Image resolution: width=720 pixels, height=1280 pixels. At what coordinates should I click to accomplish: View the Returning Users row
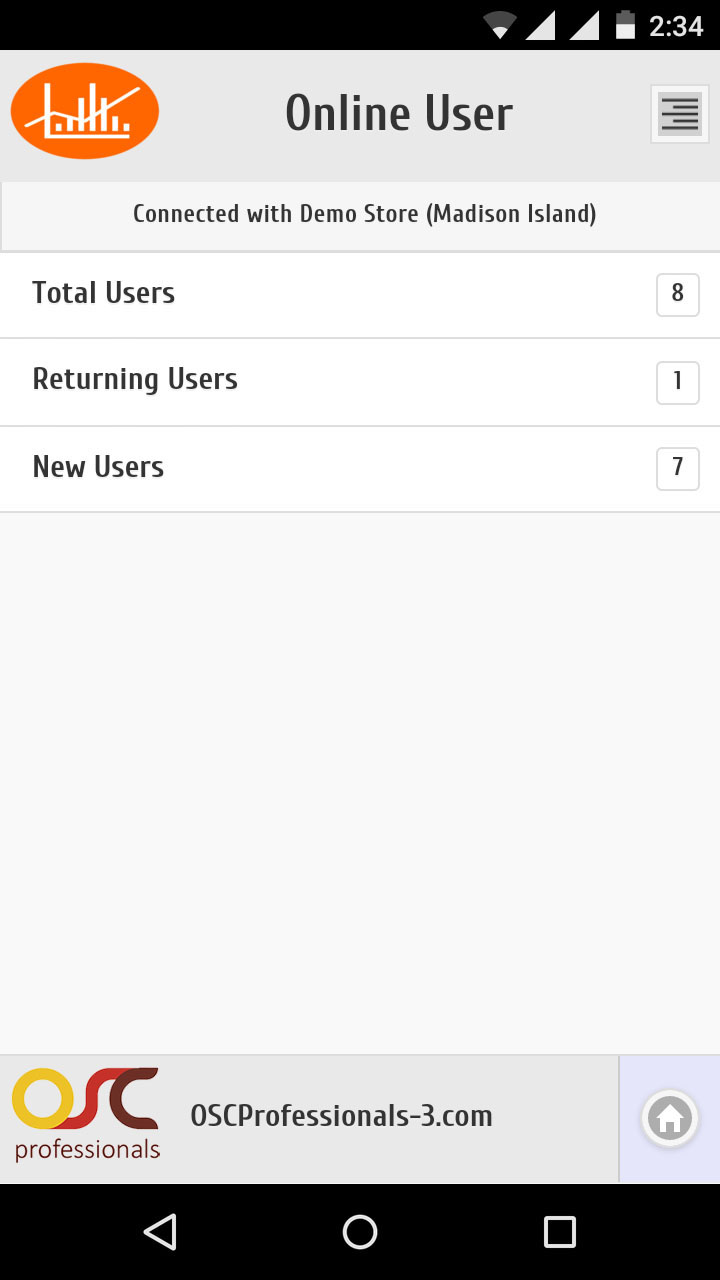[x=360, y=382]
